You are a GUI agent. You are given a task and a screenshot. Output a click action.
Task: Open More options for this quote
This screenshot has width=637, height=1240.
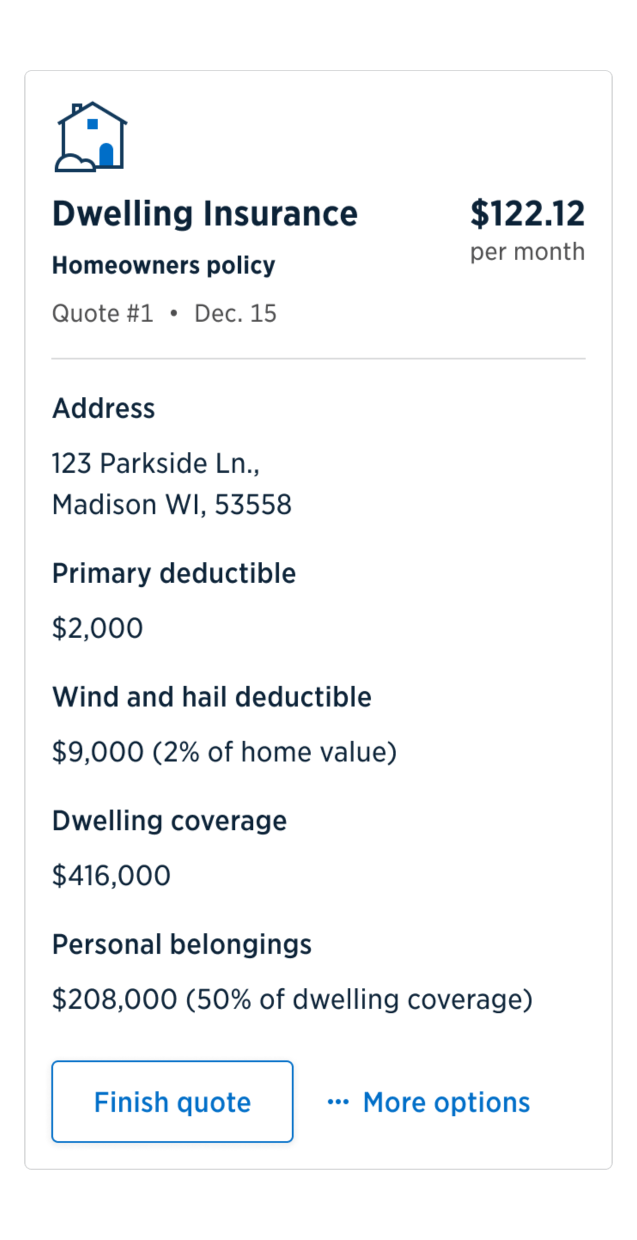(x=429, y=1102)
